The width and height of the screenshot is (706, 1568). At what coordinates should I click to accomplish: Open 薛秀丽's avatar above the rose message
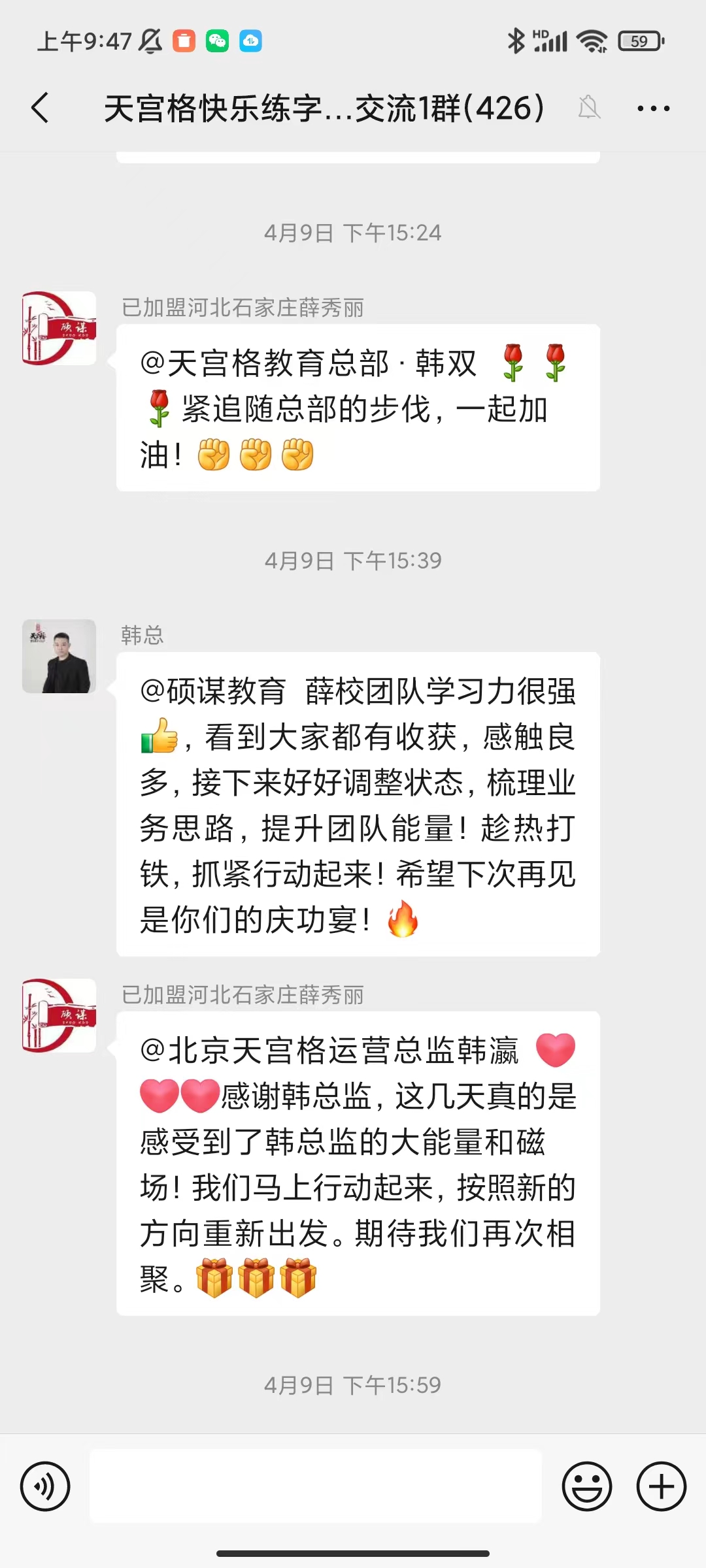(59, 328)
